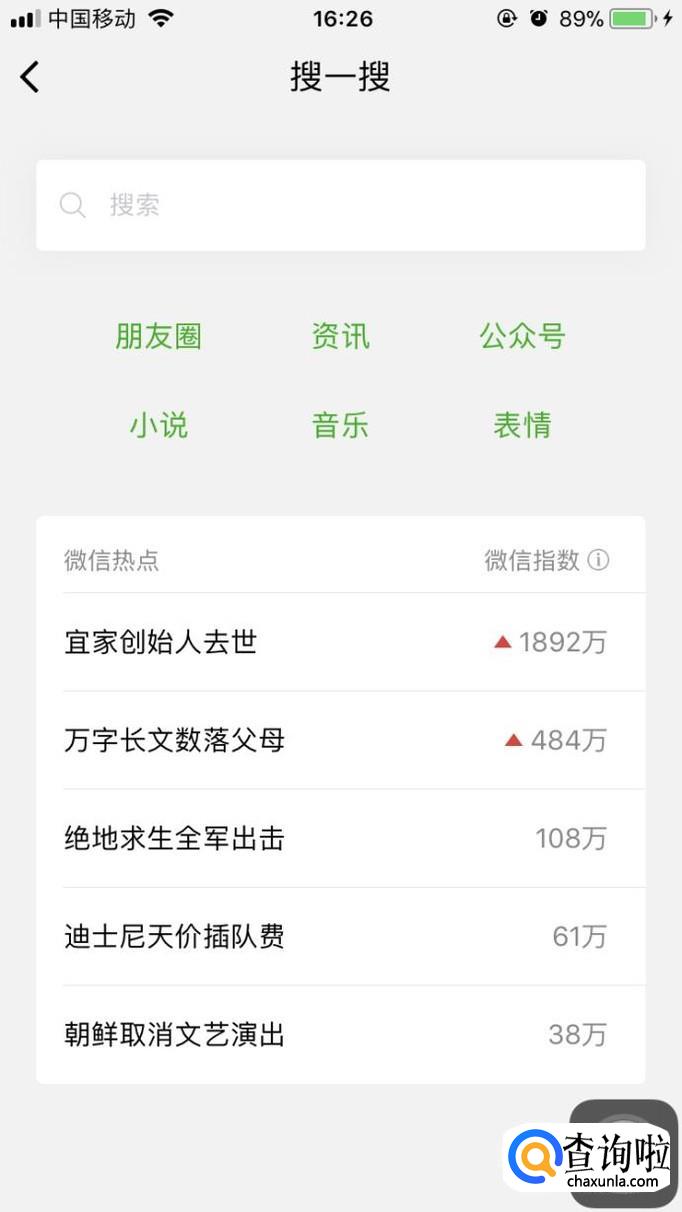Show info about 微信指数
The width and height of the screenshot is (682, 1212).
(598, 560)
